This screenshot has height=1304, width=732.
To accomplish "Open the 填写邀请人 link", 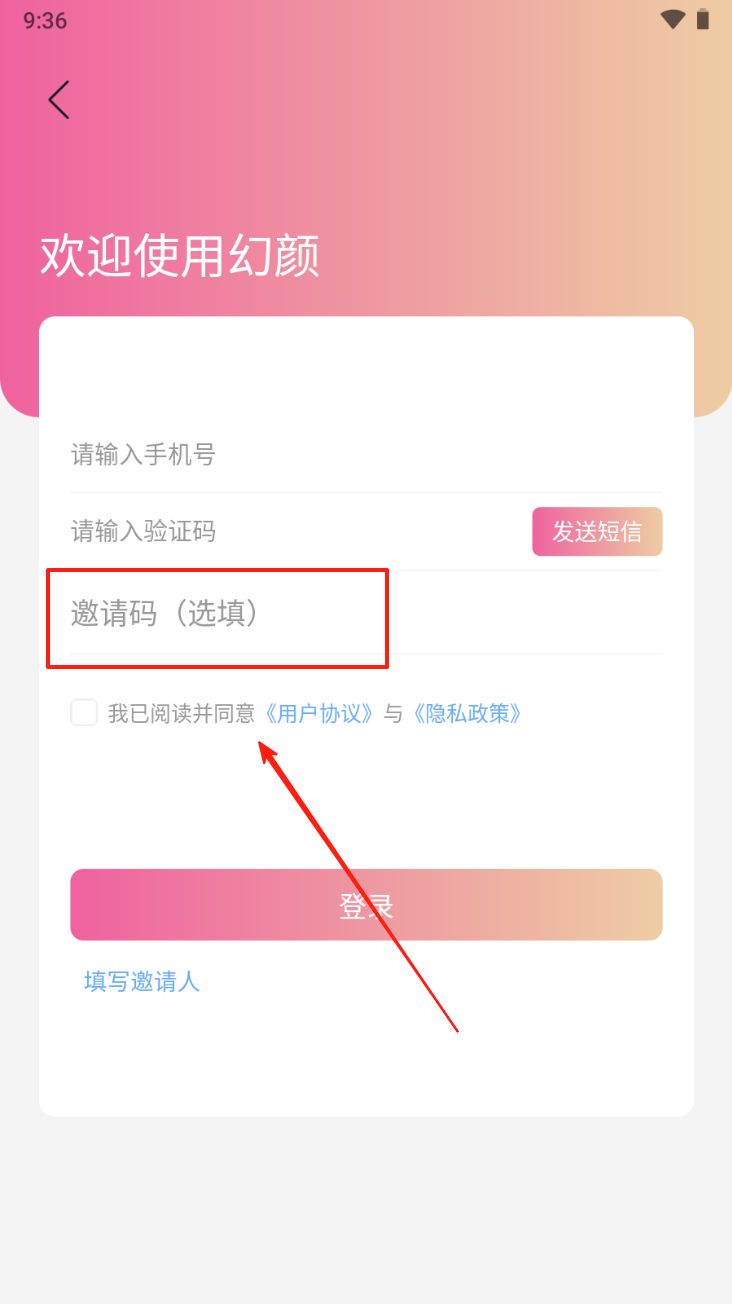I will click(142, 982).
